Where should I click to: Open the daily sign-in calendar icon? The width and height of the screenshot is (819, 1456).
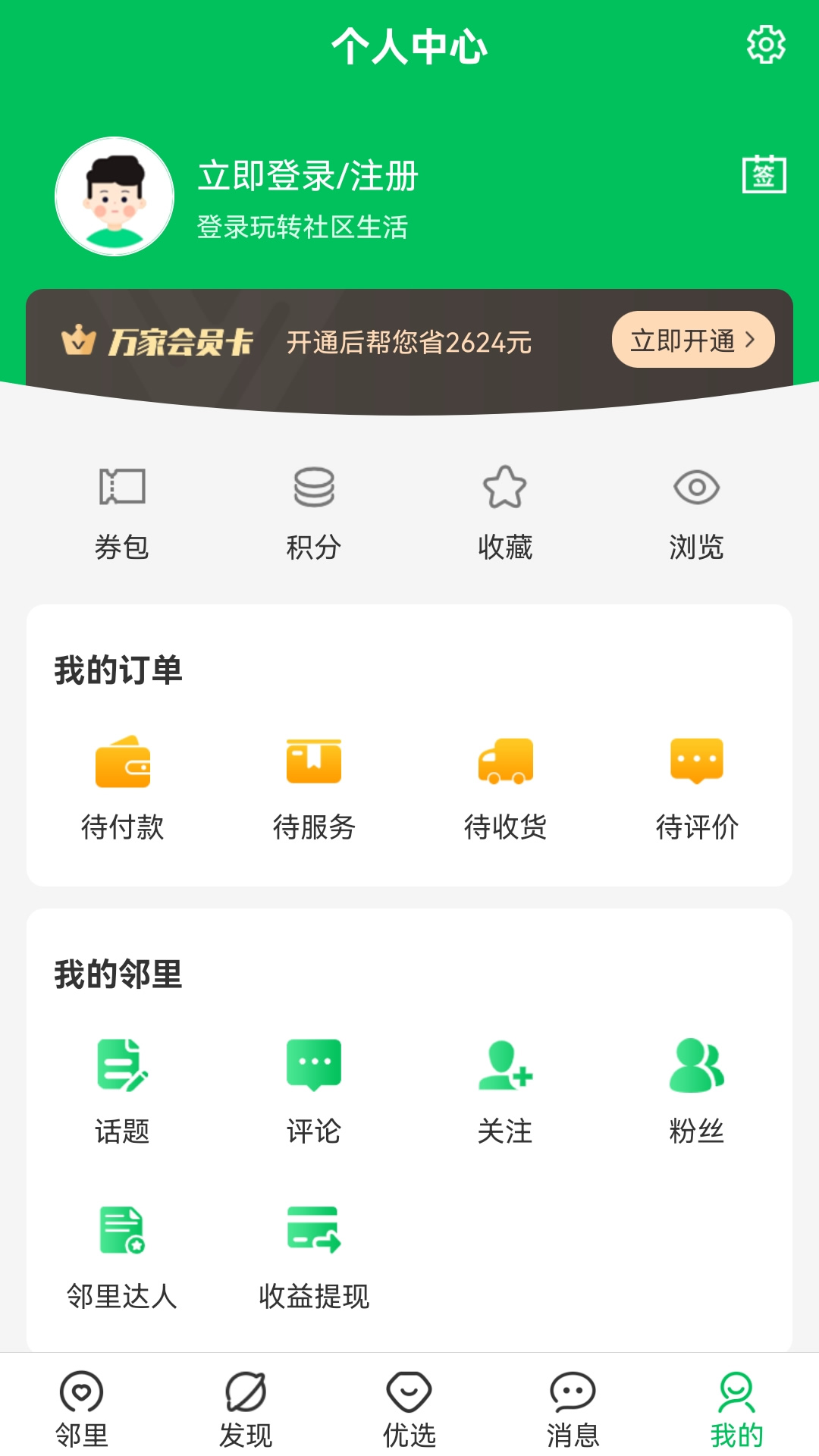pyautogui.click(x=764, y=174)
